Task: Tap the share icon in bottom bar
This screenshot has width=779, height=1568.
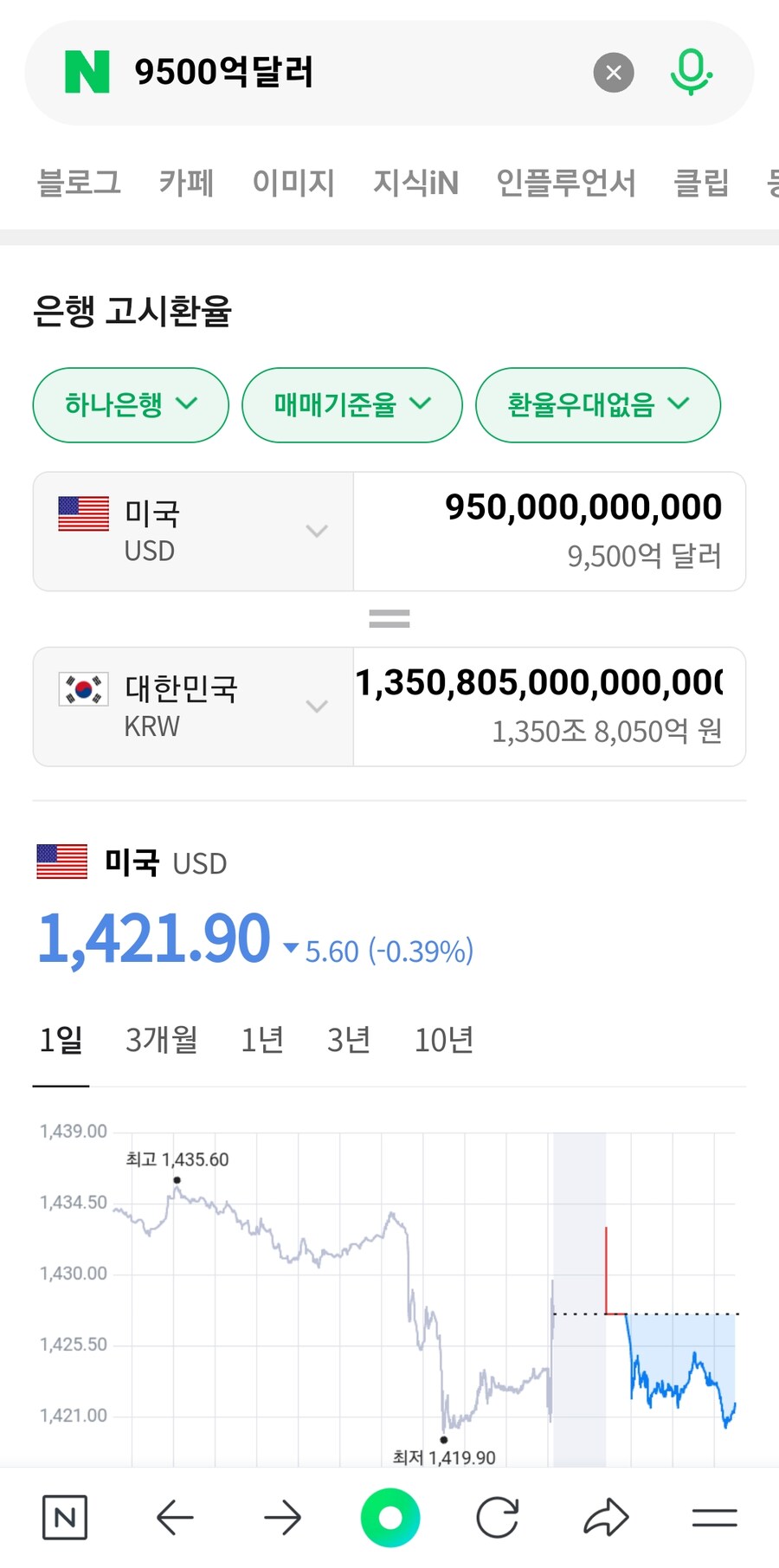Action: [606, 1517]
